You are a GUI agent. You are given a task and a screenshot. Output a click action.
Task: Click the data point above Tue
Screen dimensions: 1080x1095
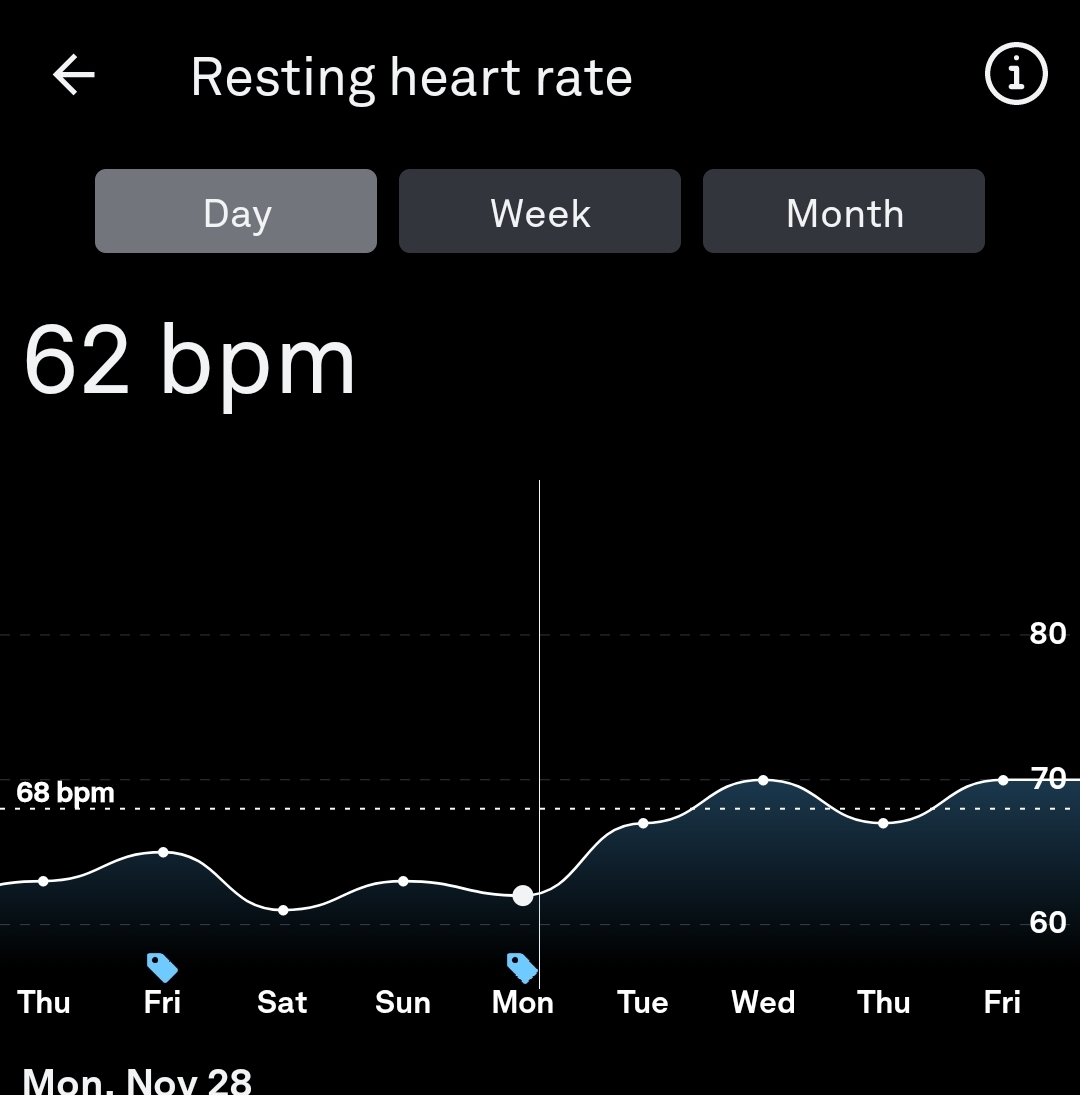pos(643,823)
